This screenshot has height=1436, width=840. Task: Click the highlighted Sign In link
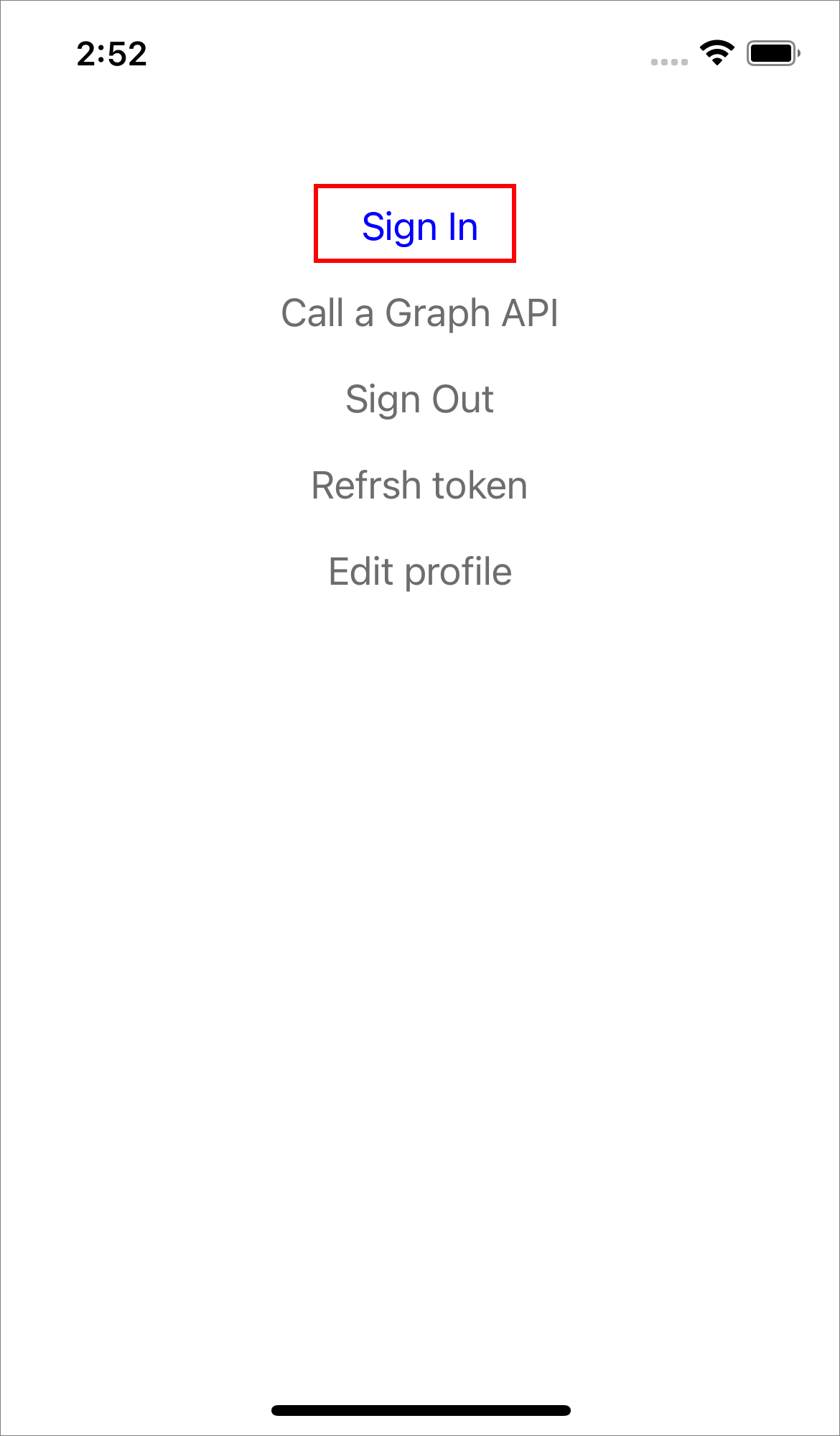point(420,225)
